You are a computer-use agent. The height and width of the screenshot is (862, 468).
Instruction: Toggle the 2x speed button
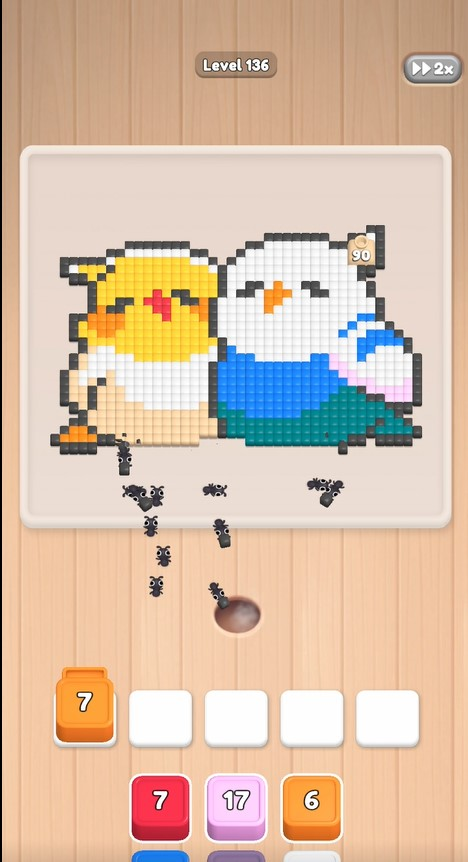[x=433, y=69]
